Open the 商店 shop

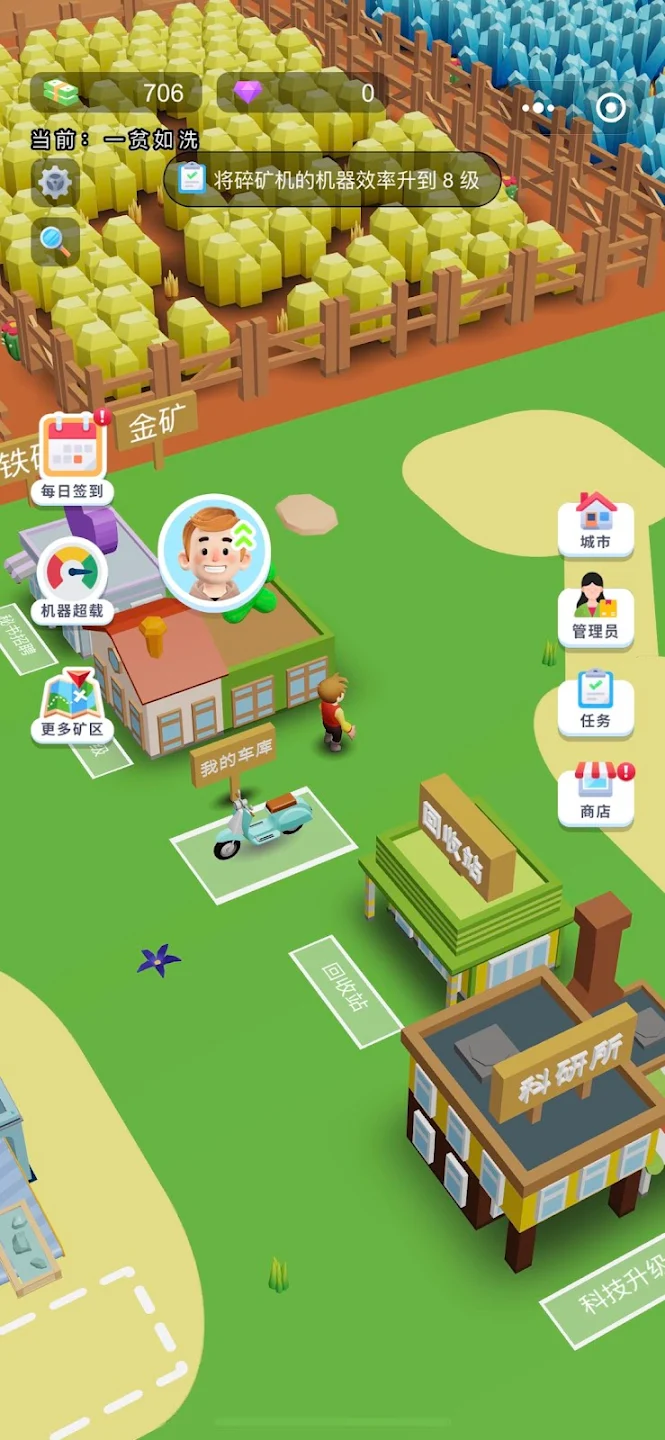coord(597,793)
